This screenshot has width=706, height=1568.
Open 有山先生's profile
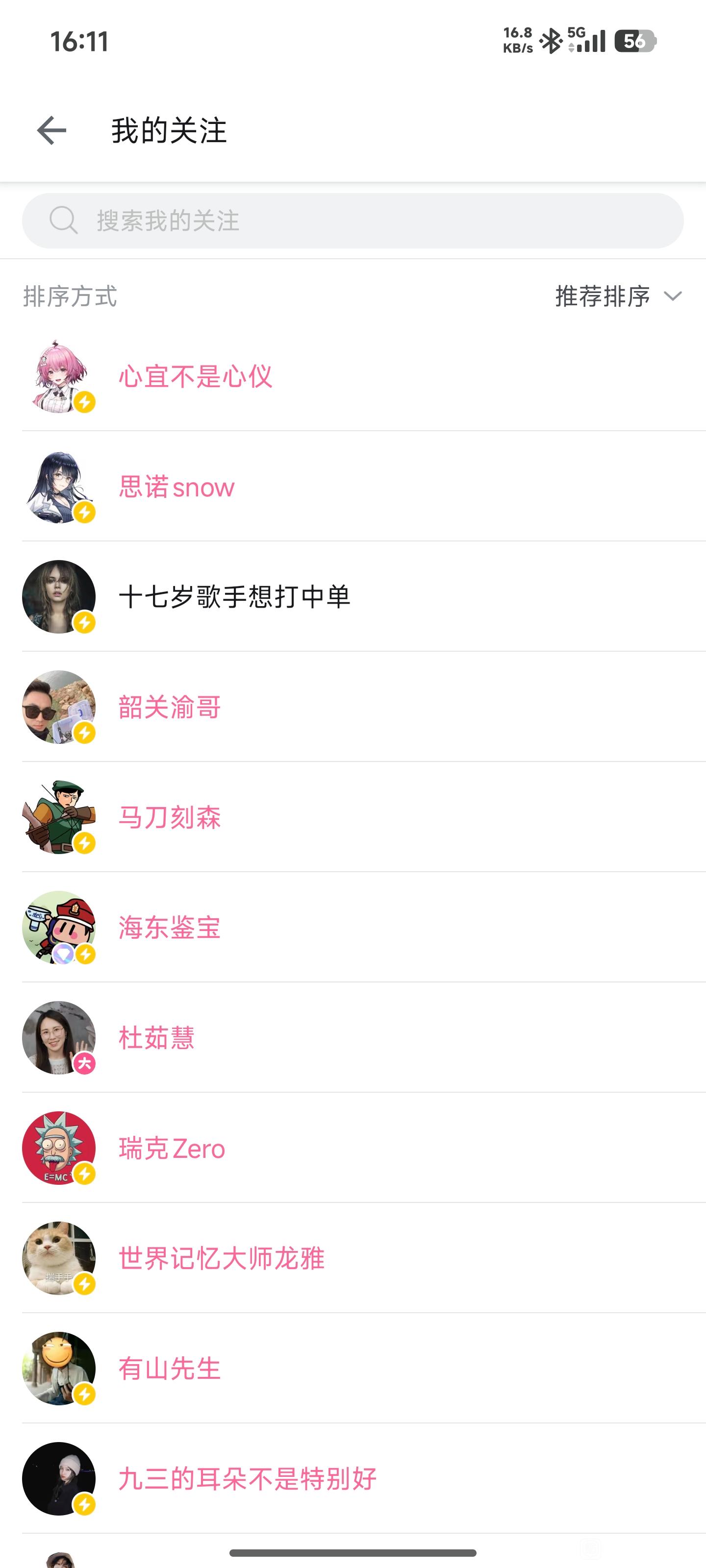click(x=169, y=1369)
